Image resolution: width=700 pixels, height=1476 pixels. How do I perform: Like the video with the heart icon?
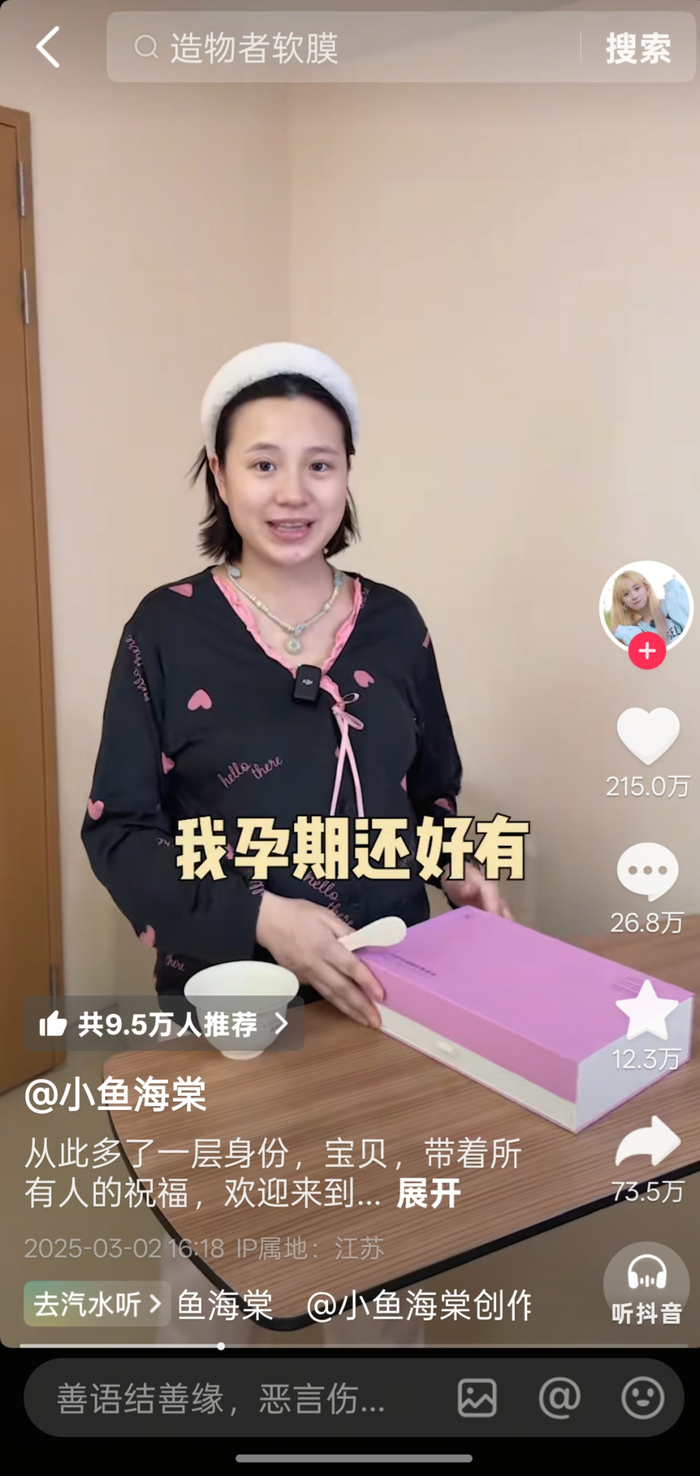tap(647, 737)
